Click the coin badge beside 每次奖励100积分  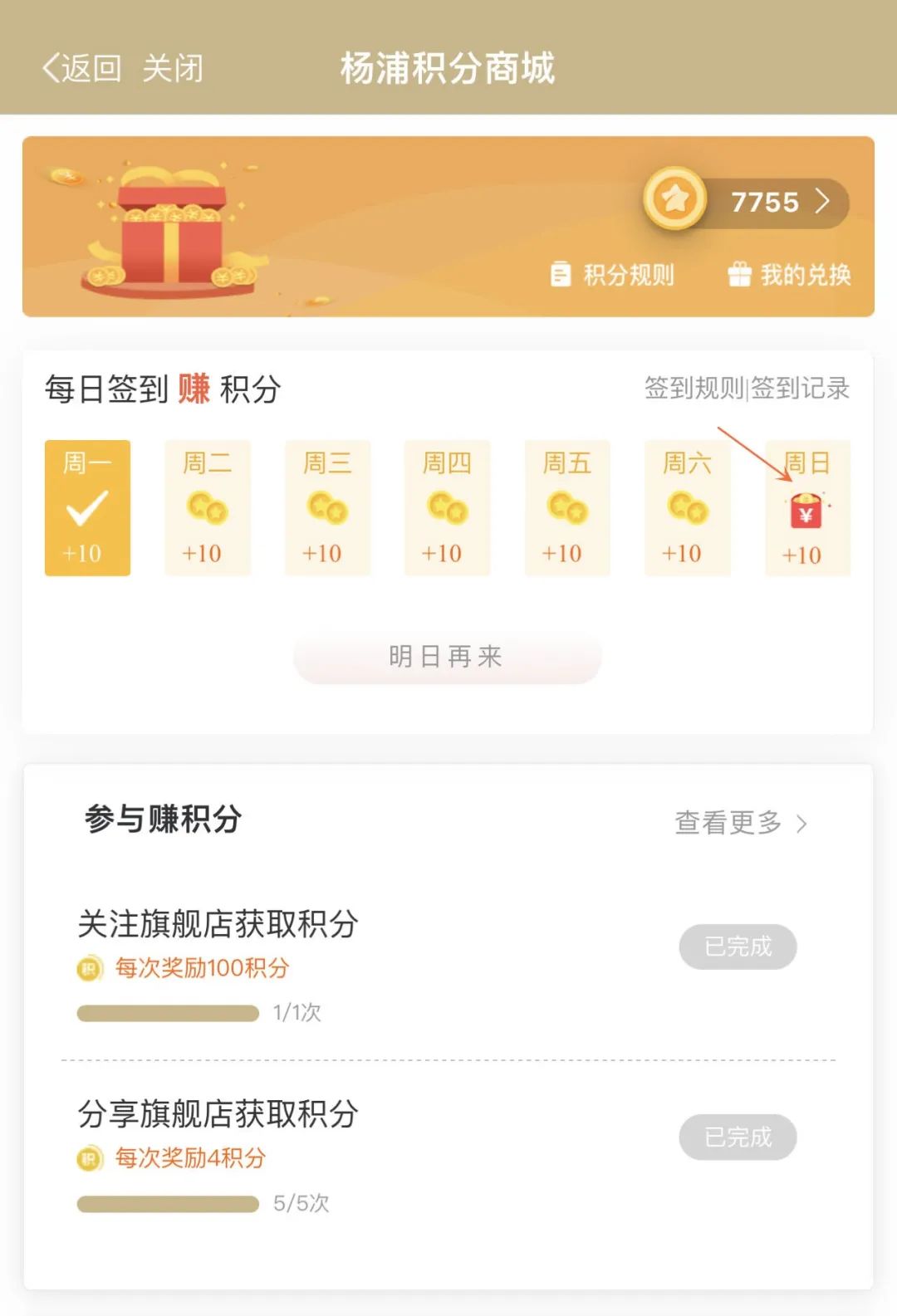(89, 967)
